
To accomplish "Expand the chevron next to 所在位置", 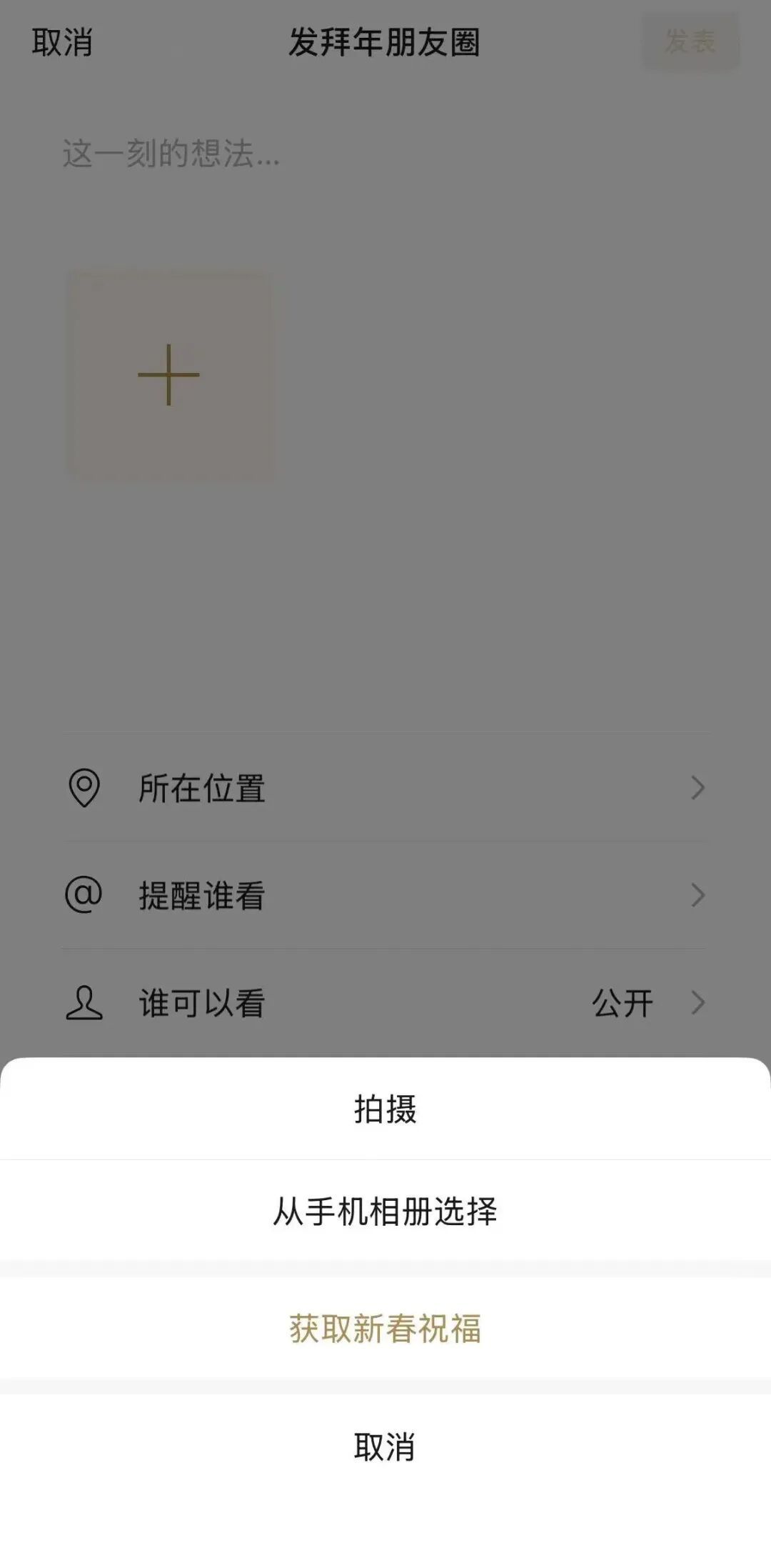I will coord(697,787).
